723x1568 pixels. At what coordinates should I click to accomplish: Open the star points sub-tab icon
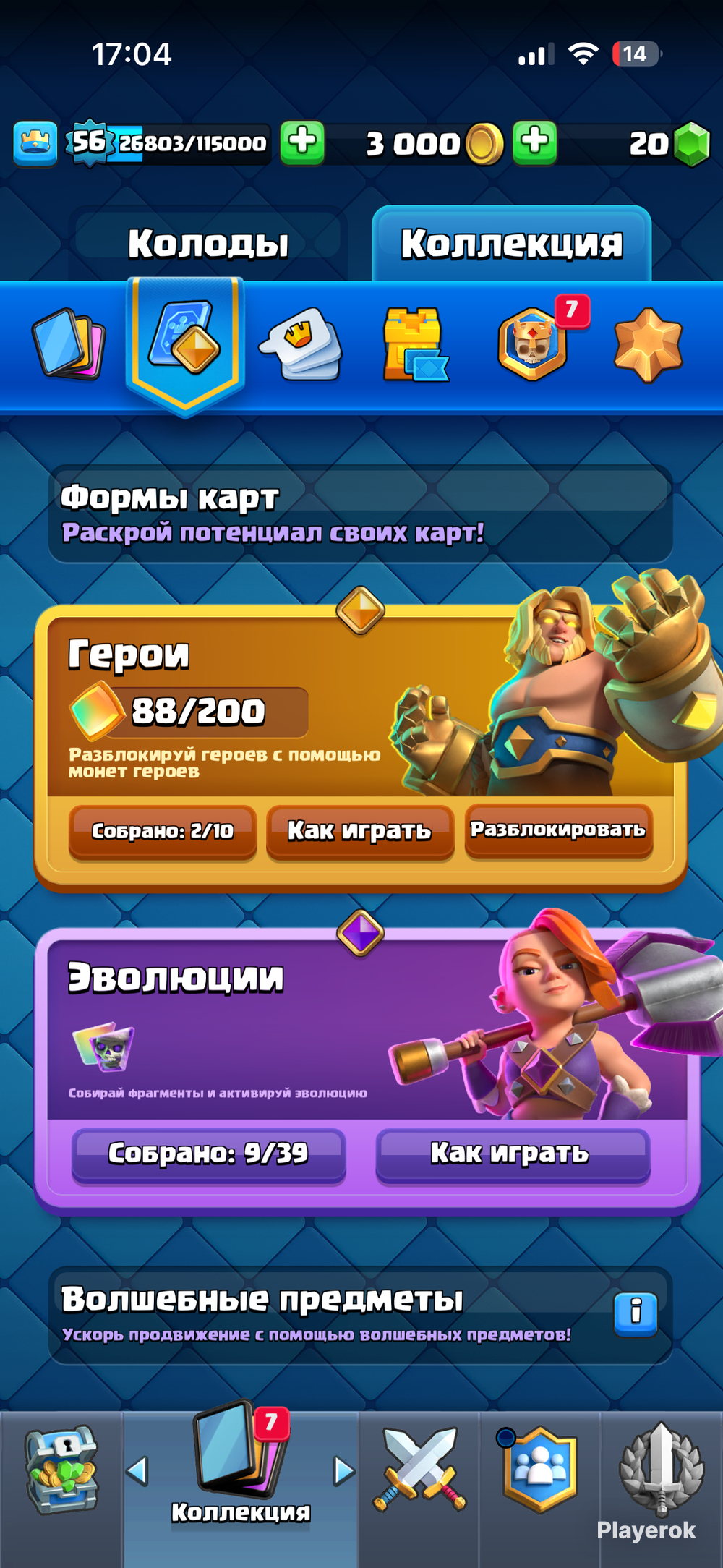(648, 345)
